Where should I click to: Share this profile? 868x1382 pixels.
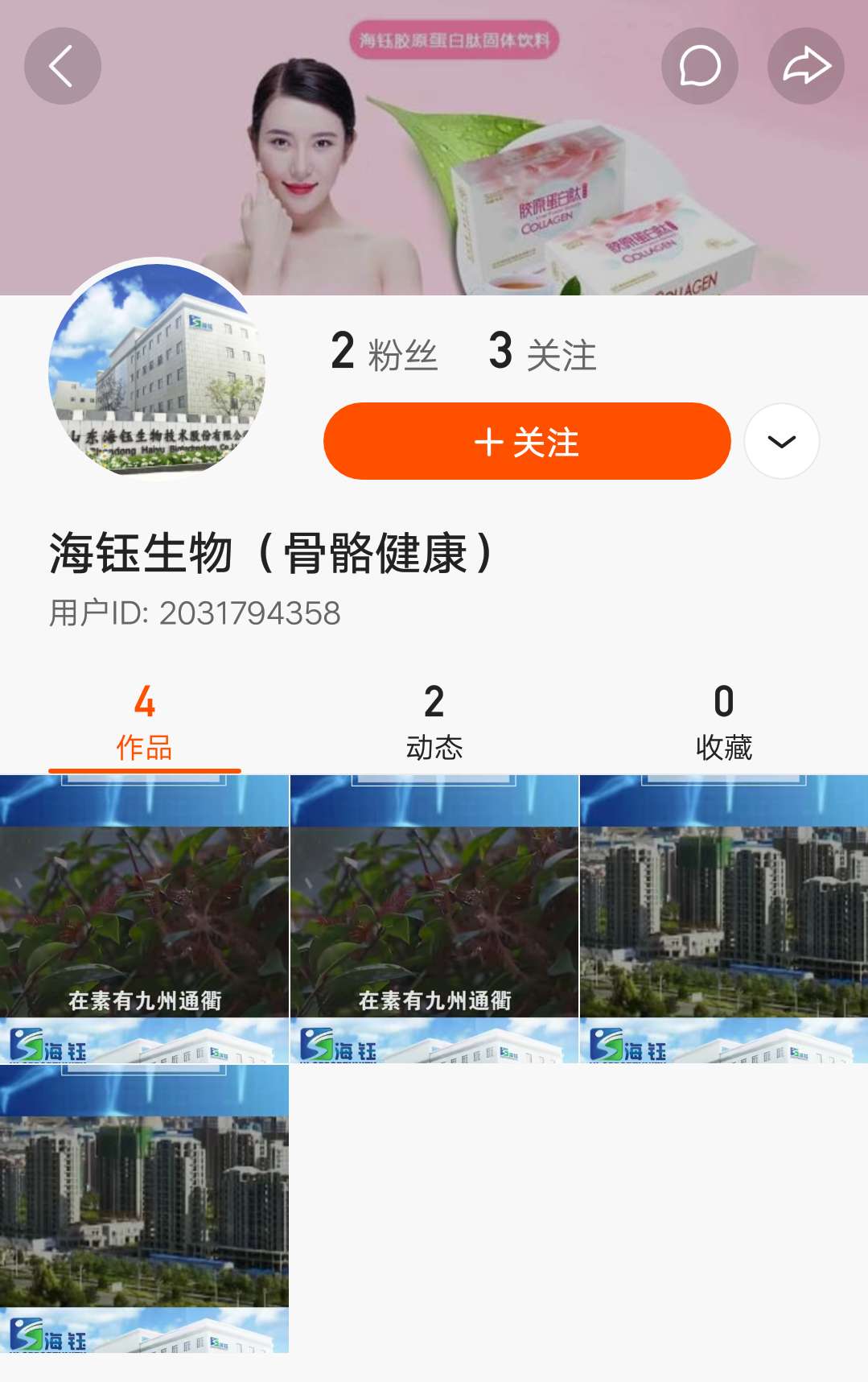point(805,66)
